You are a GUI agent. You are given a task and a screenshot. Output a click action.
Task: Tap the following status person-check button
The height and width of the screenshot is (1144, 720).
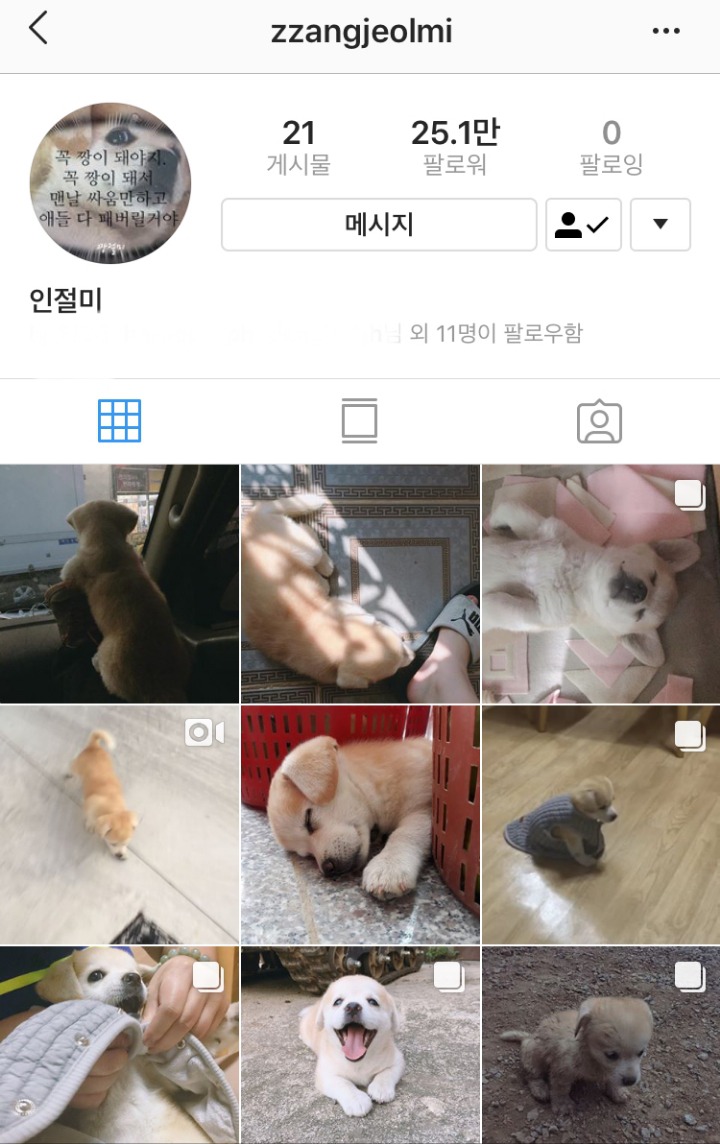[x=583, y=225]
